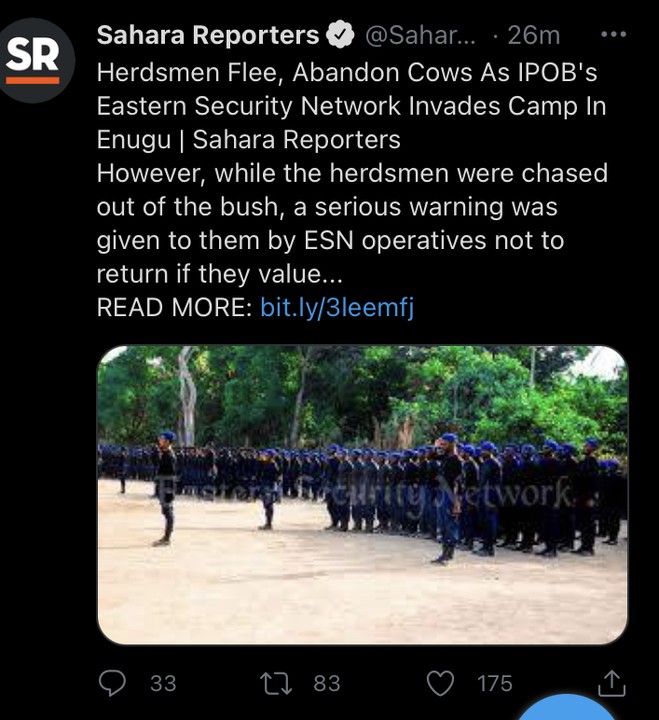Screen dimensions: 659x720
Task: Open the tweet's overflow menu
Action: (611, 35)
